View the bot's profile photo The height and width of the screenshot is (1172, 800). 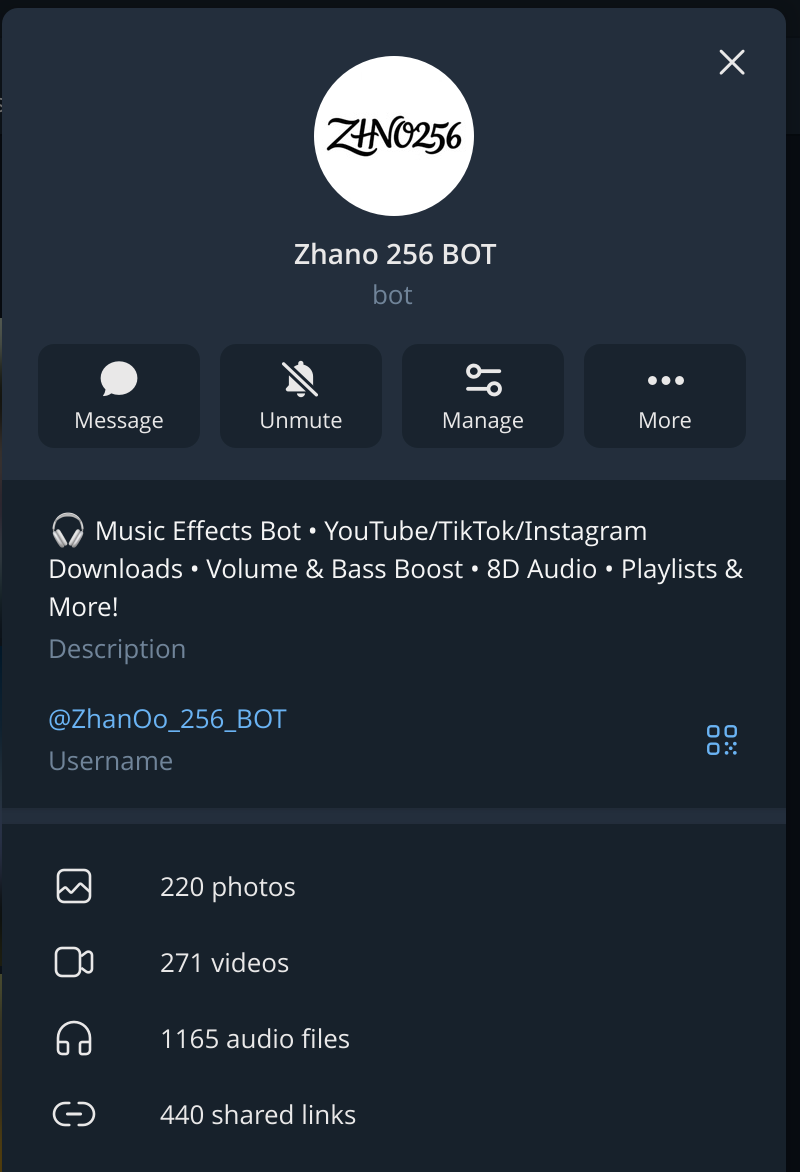point(394,136)
